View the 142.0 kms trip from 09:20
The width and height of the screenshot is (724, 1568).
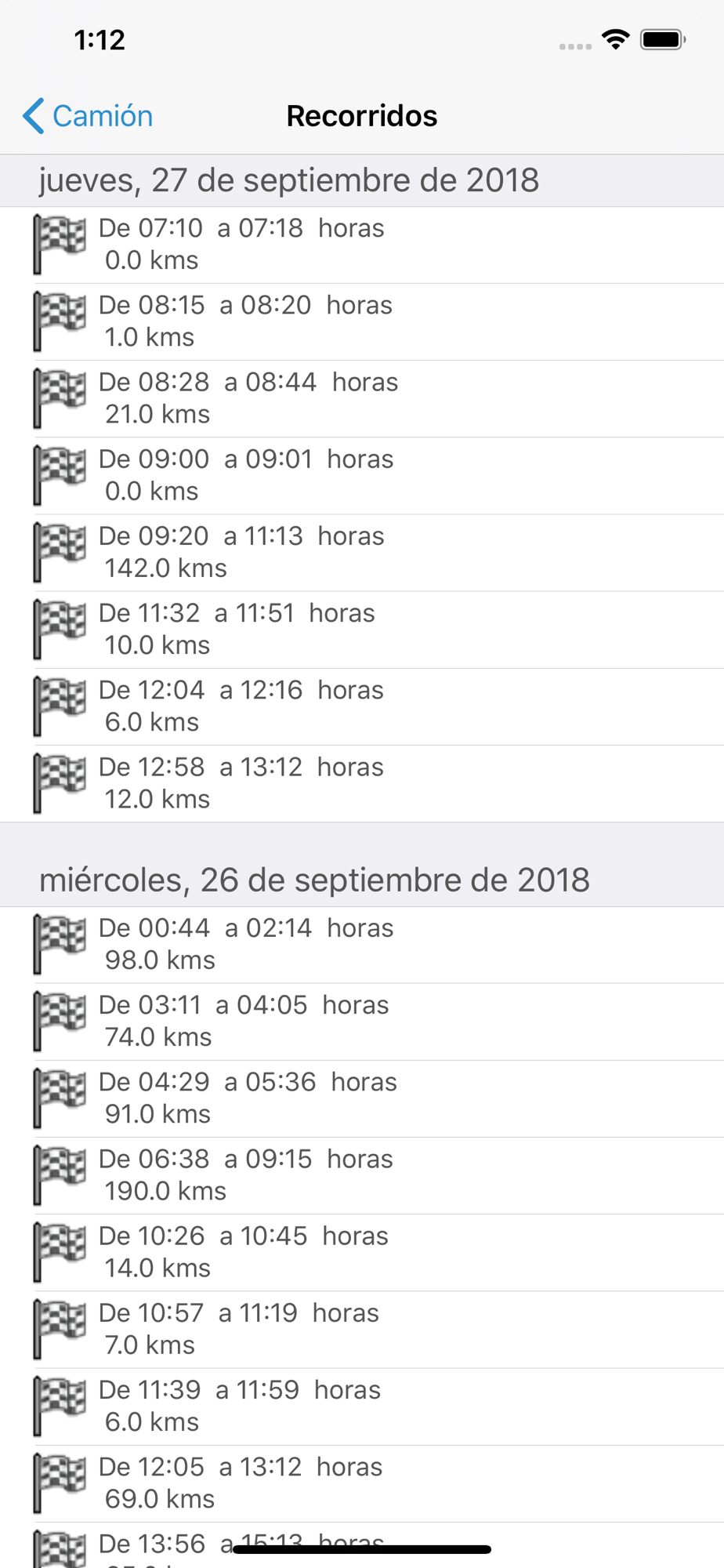pyautogui.click(x=362, y=553)
